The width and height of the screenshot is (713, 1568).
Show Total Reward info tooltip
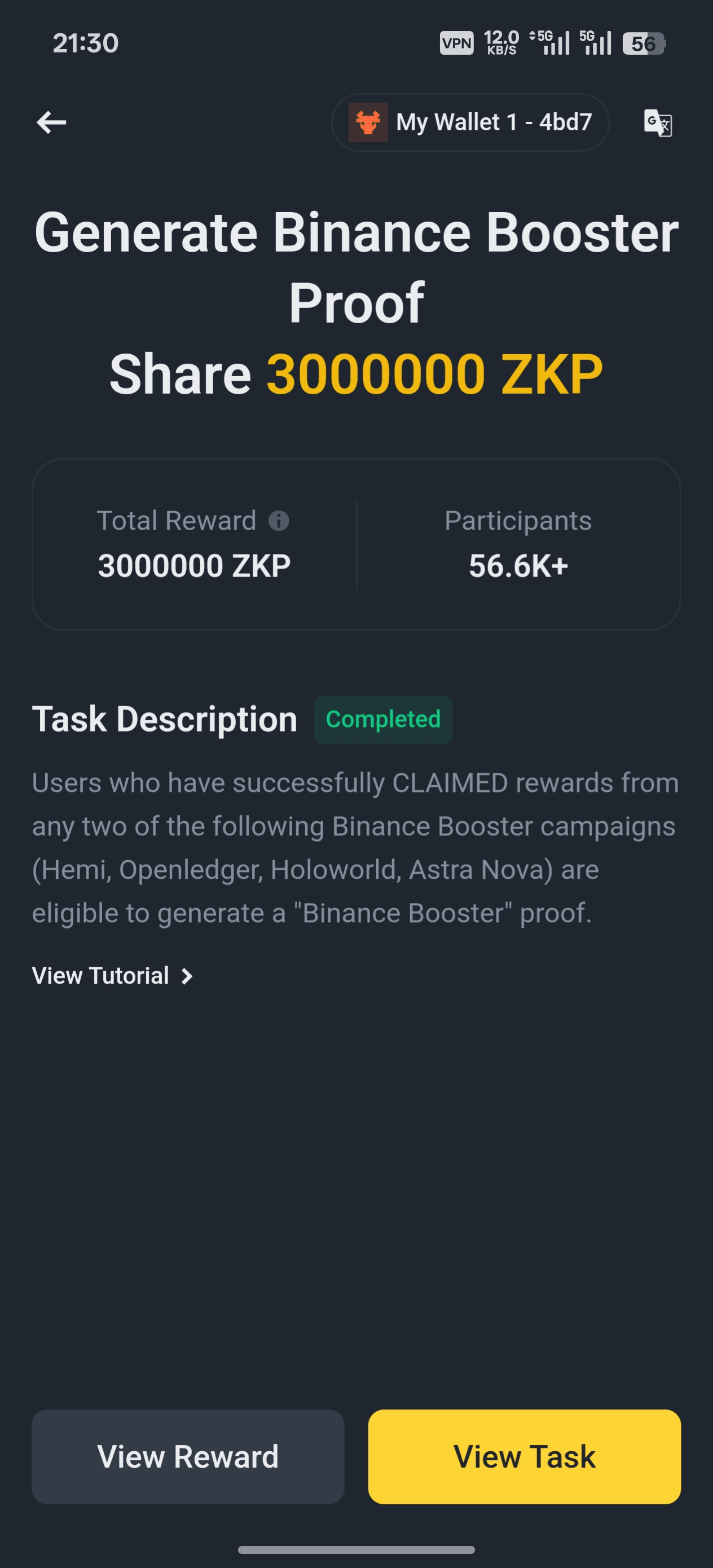[x=279, y=521]
